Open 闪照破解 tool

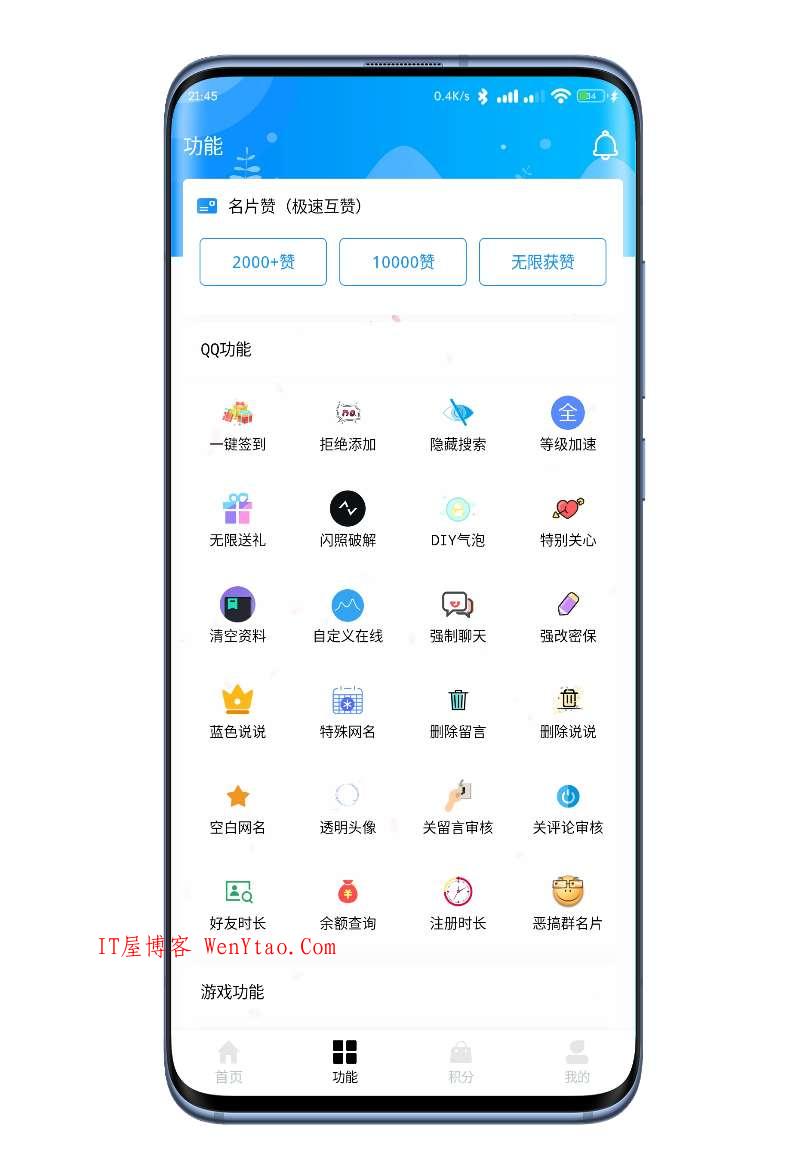click(348, 520)
